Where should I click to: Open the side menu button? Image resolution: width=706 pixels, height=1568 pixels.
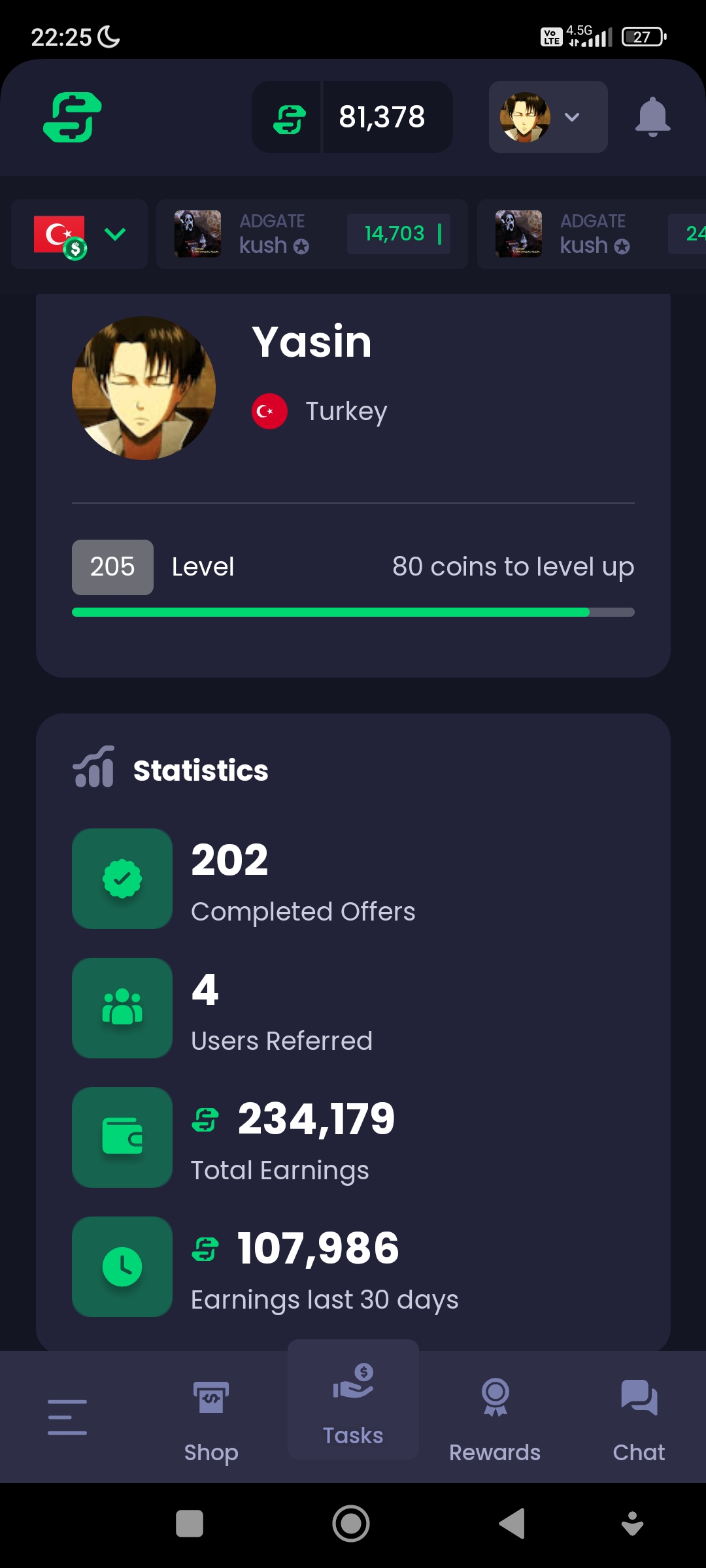pyautogui.click(x=67, y=1417)
